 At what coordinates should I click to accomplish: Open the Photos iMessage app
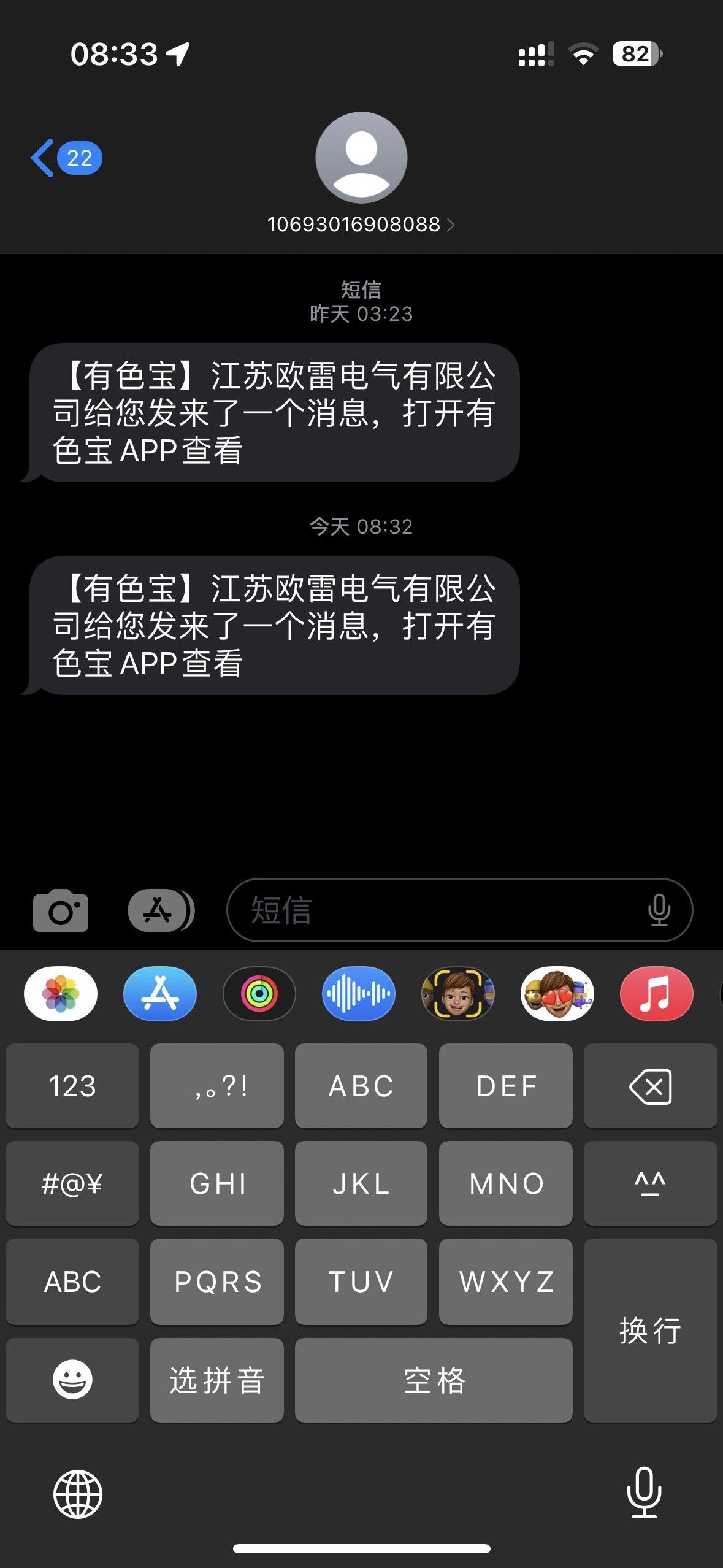pyautogui.click(x=61, y=994)
